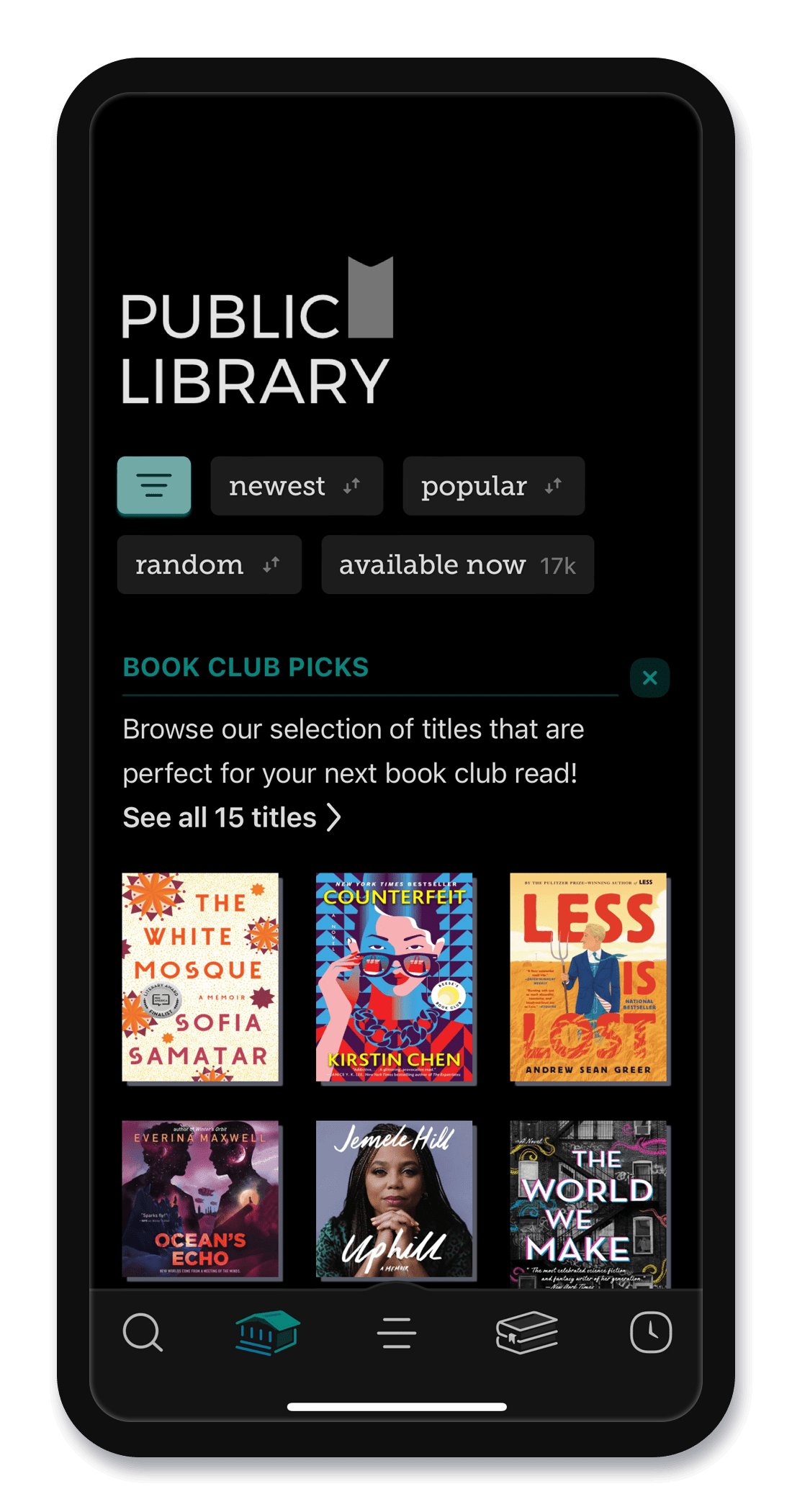
Task: Sort the catalog by newest
Action: coord(297,486)
